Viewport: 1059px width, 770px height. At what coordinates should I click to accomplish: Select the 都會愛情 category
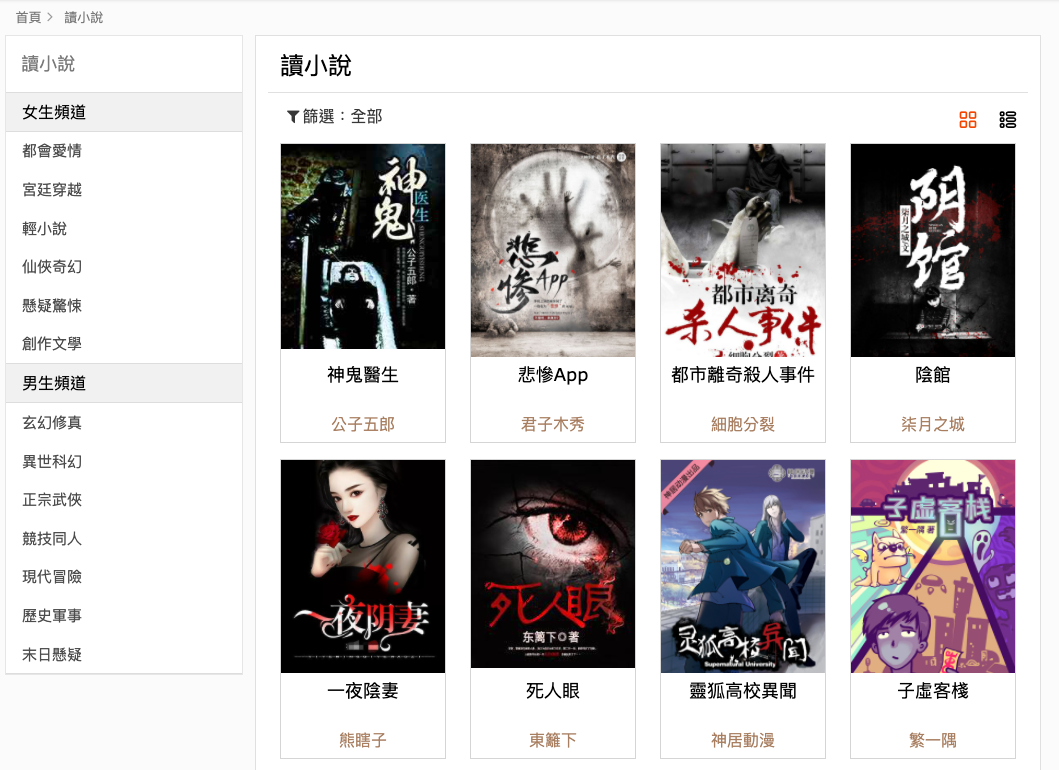(x=52, y=151)
